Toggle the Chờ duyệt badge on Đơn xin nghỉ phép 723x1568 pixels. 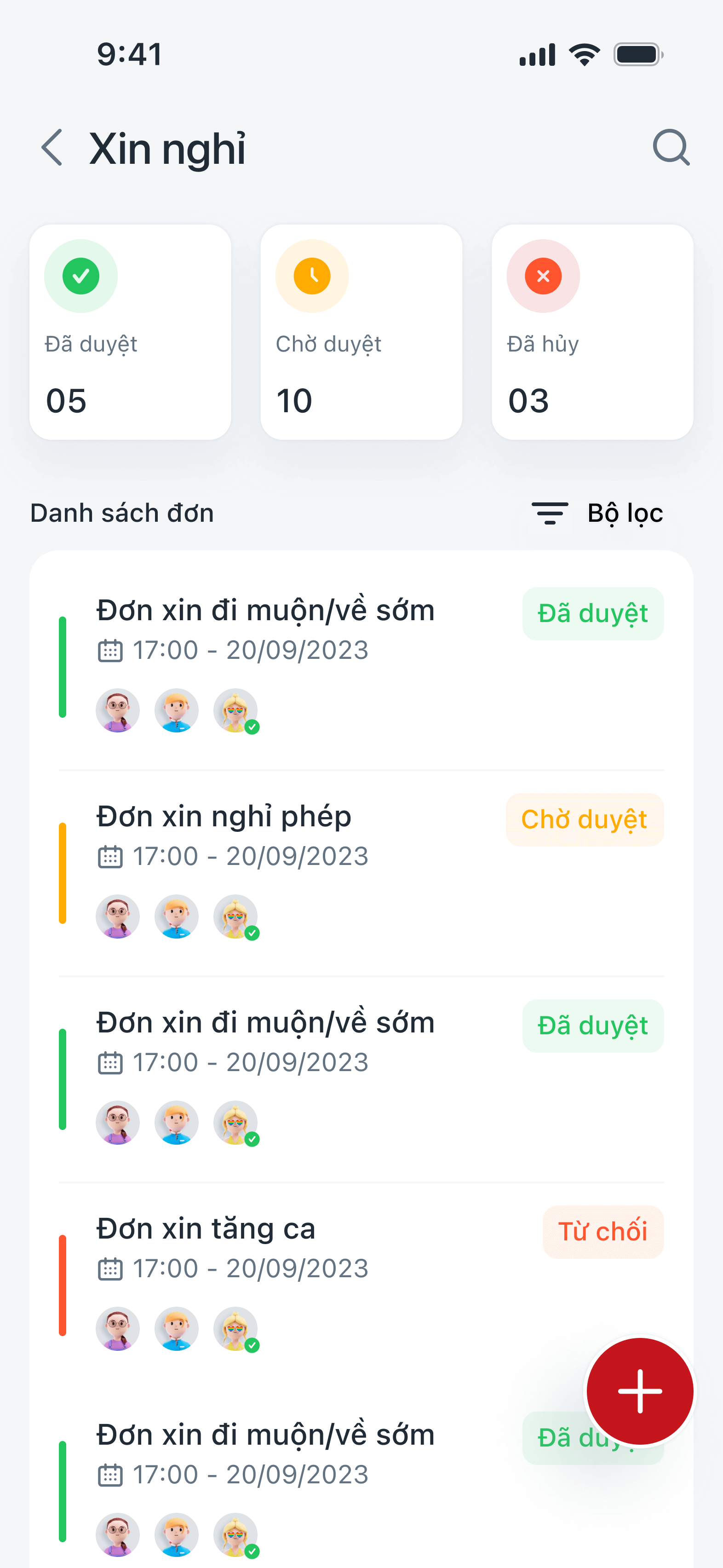tap(584, 819)
